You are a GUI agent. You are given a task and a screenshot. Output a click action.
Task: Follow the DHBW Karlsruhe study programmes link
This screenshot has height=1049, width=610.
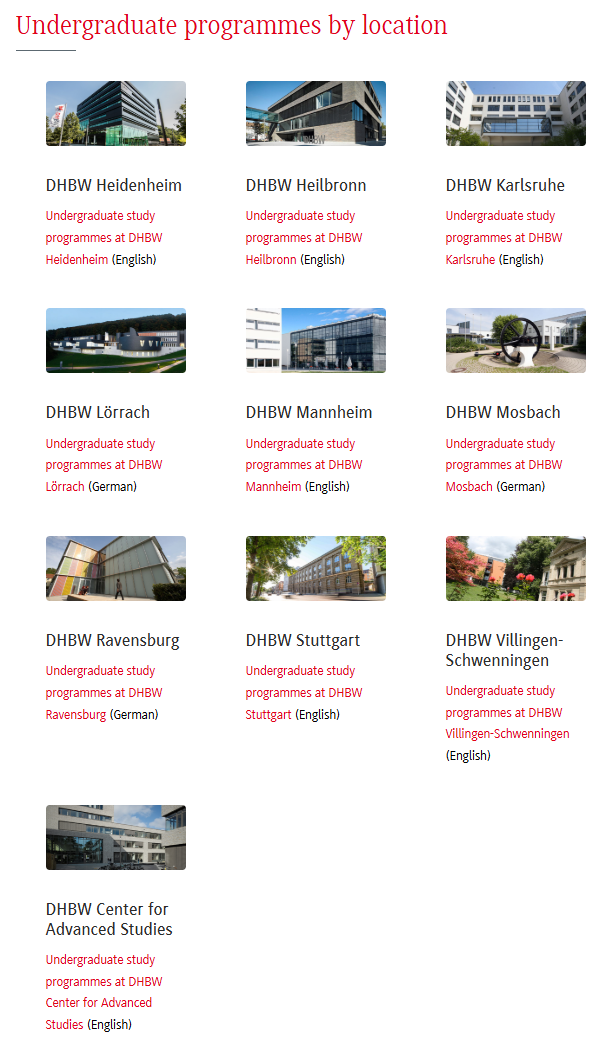click(x=503, y=238)
